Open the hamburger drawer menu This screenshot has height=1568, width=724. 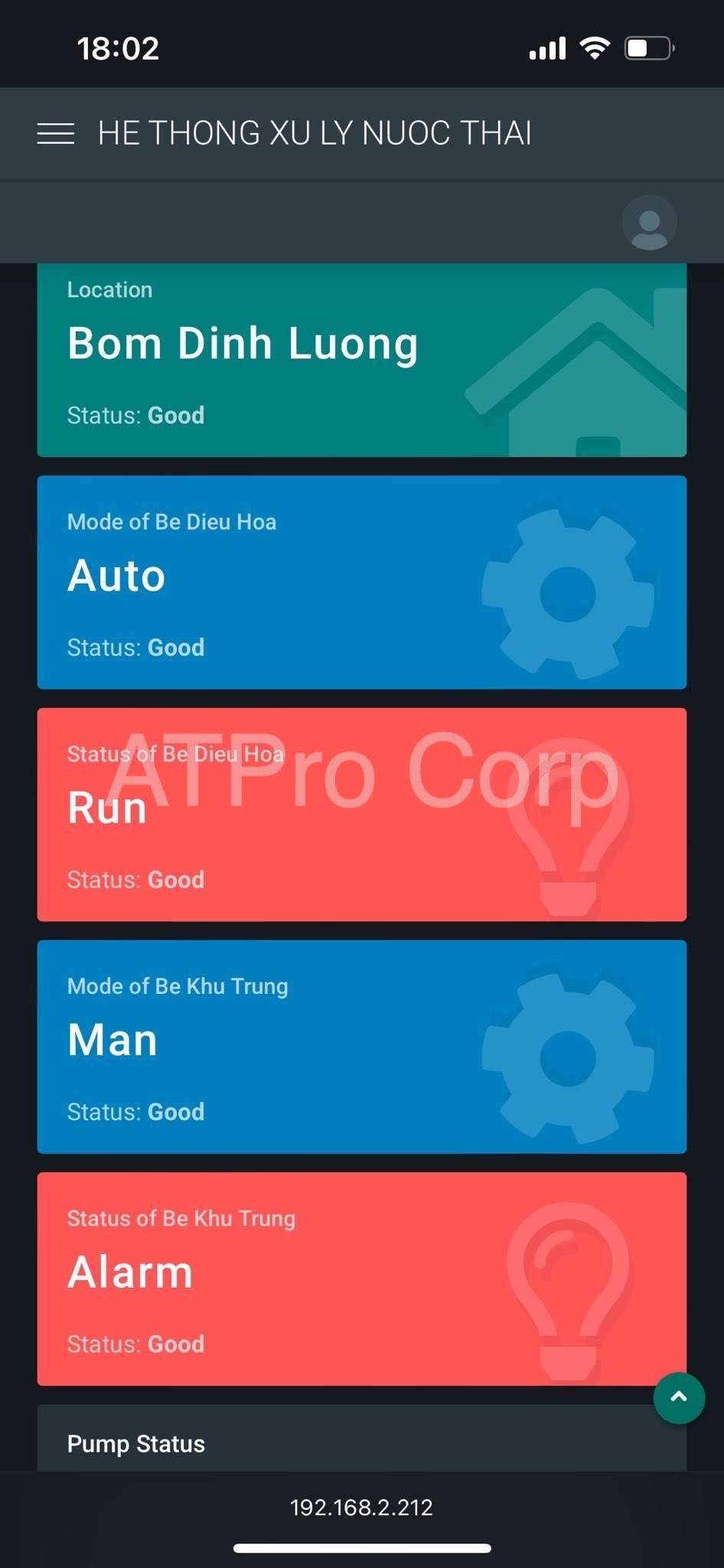point(56,133)
